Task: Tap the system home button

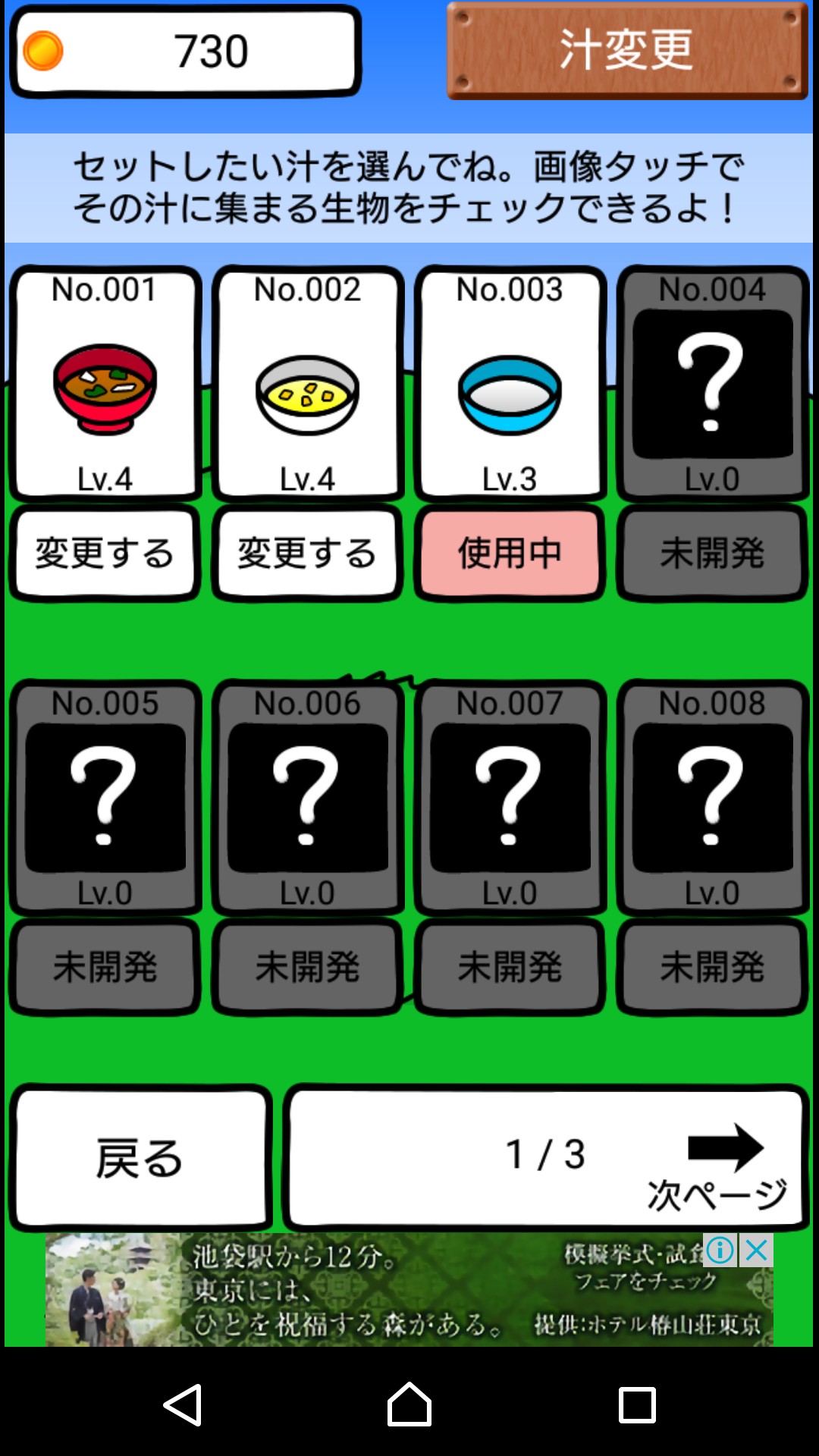Action: (x=409, y=1404)
